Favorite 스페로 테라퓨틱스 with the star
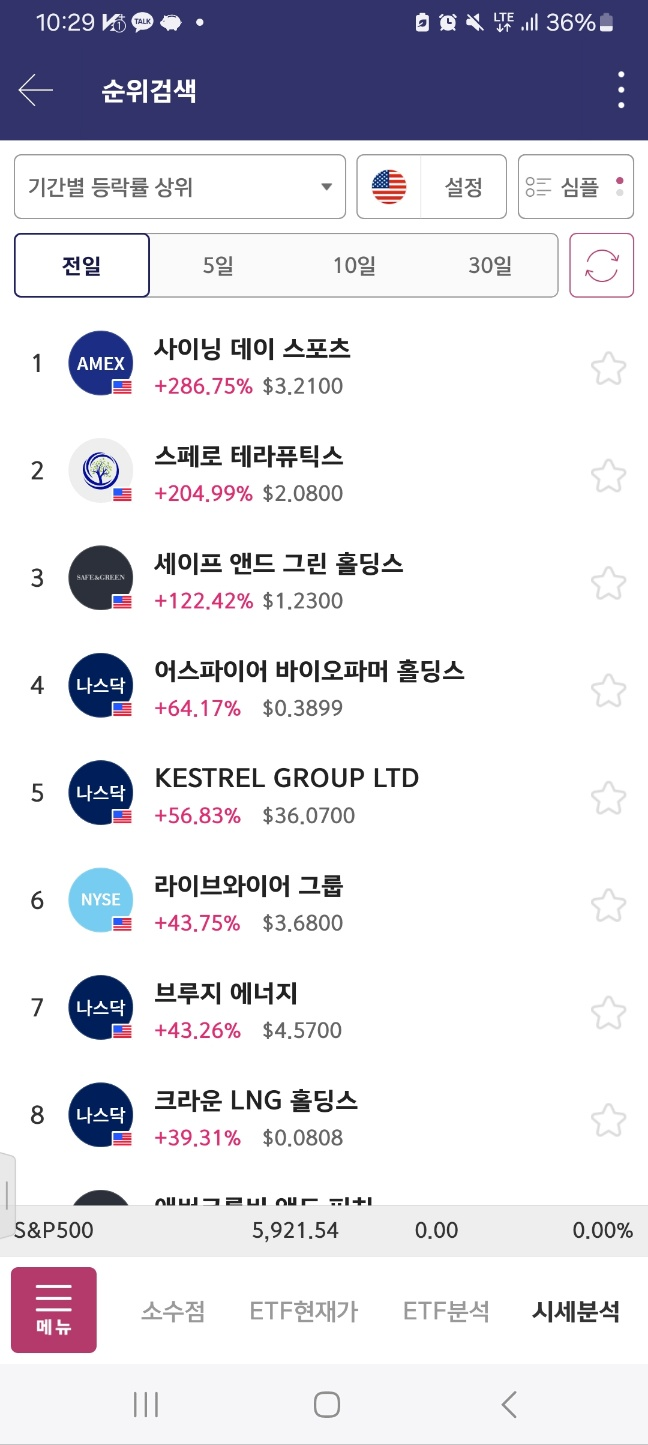Image resolution: width=648 pixels, height=1445 pixels. point(608,475)
